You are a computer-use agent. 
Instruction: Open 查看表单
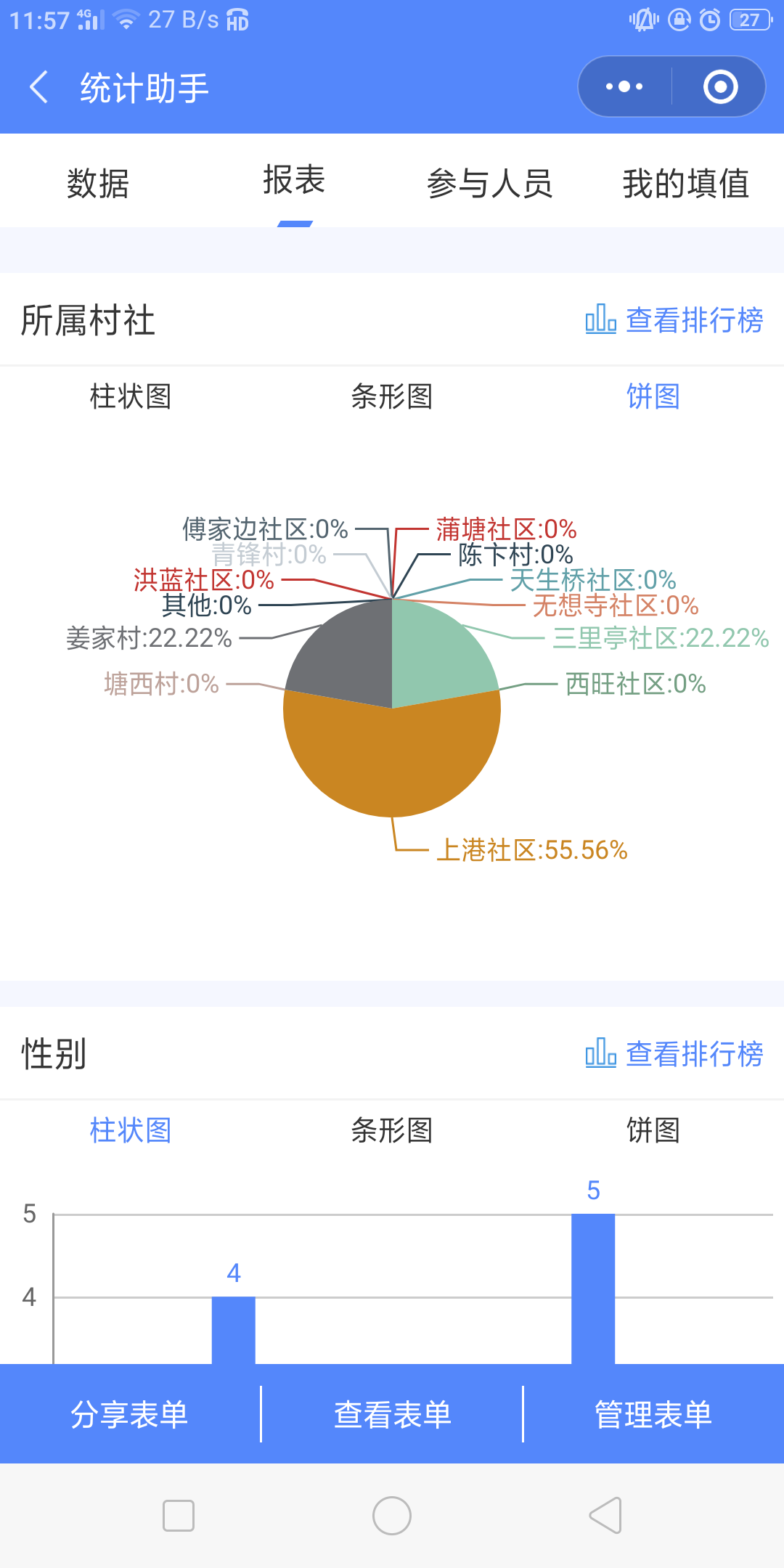(x=392, y=1414)
